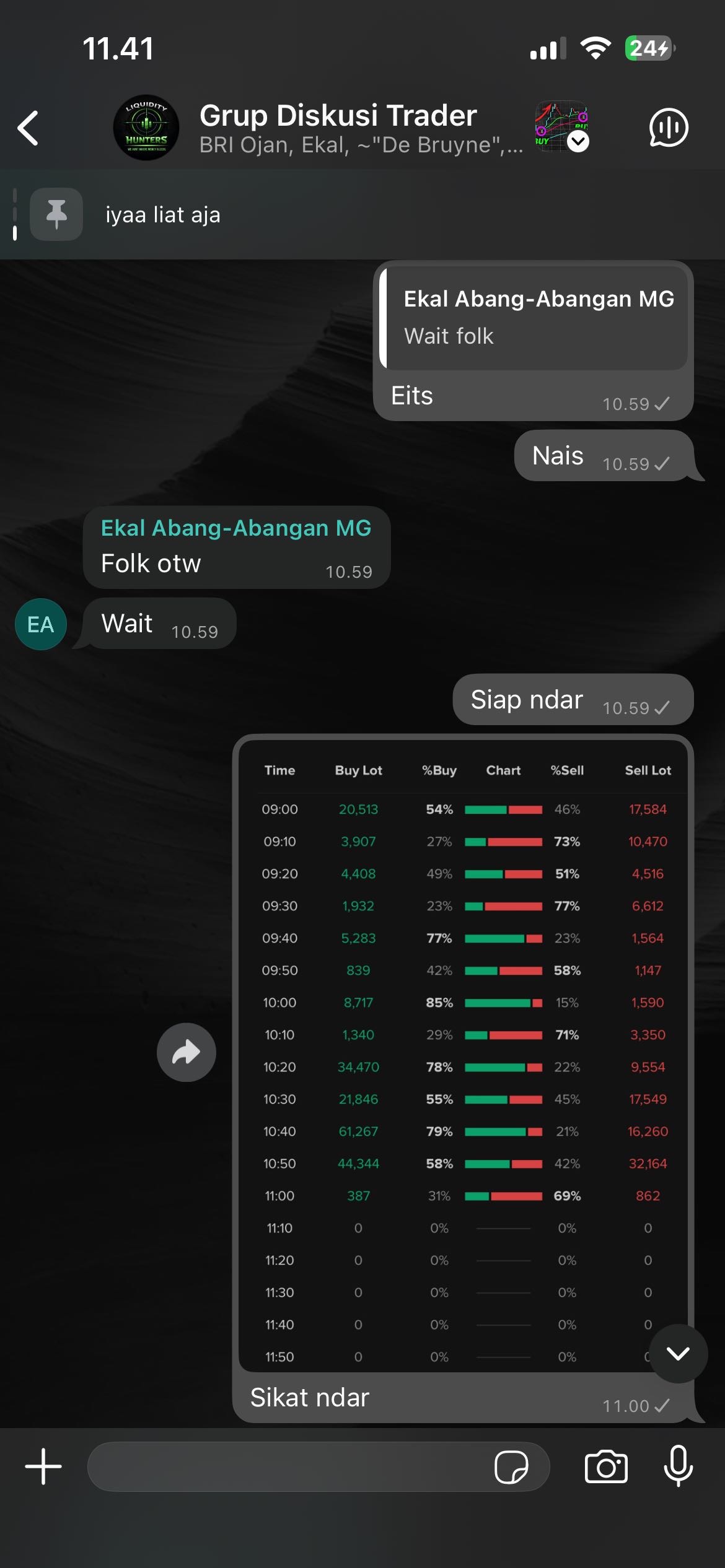Start a group voice chat

click(668, 128)
